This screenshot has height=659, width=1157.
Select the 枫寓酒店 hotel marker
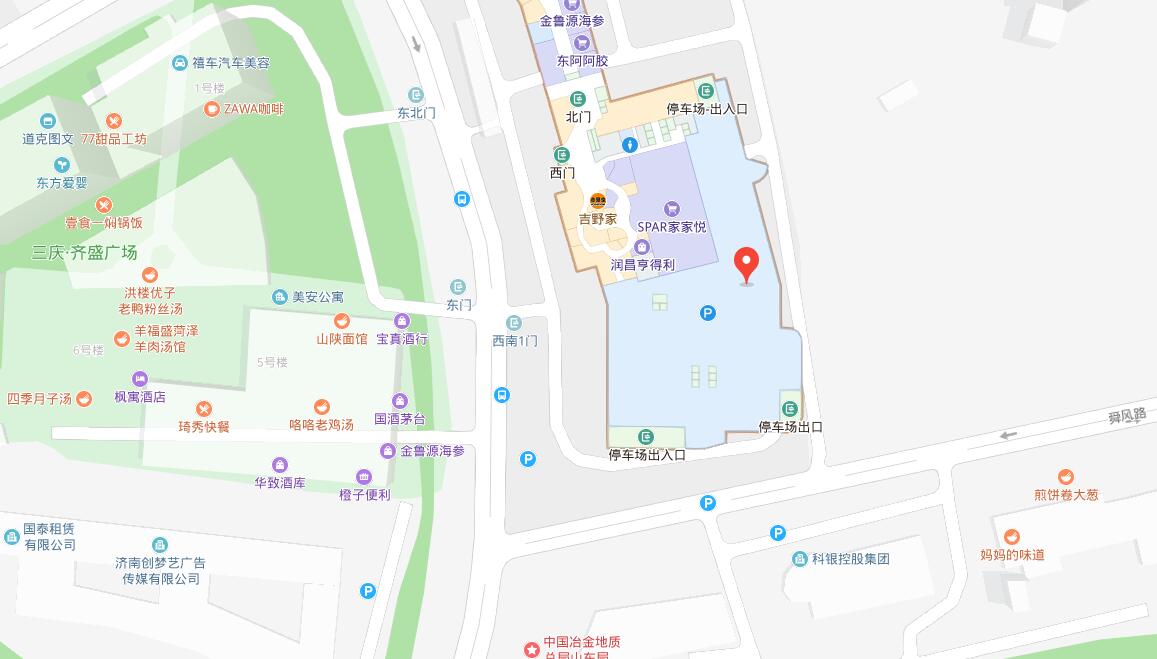point(139,379)
